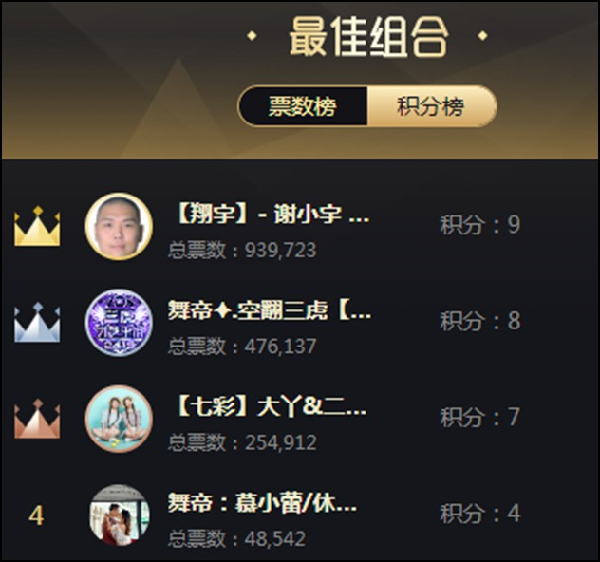Switch to the 积分榜 tab
The image size is (600, 562).
(x=430, y=107)
